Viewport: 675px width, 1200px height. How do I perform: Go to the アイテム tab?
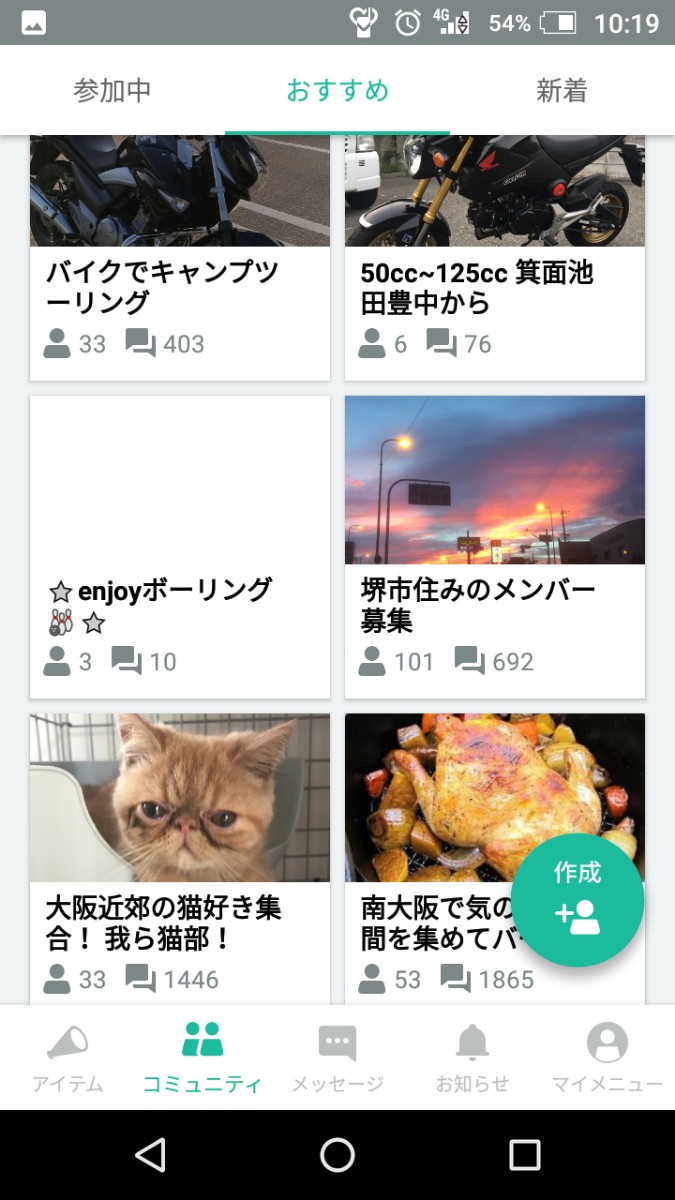[67, 1058]
